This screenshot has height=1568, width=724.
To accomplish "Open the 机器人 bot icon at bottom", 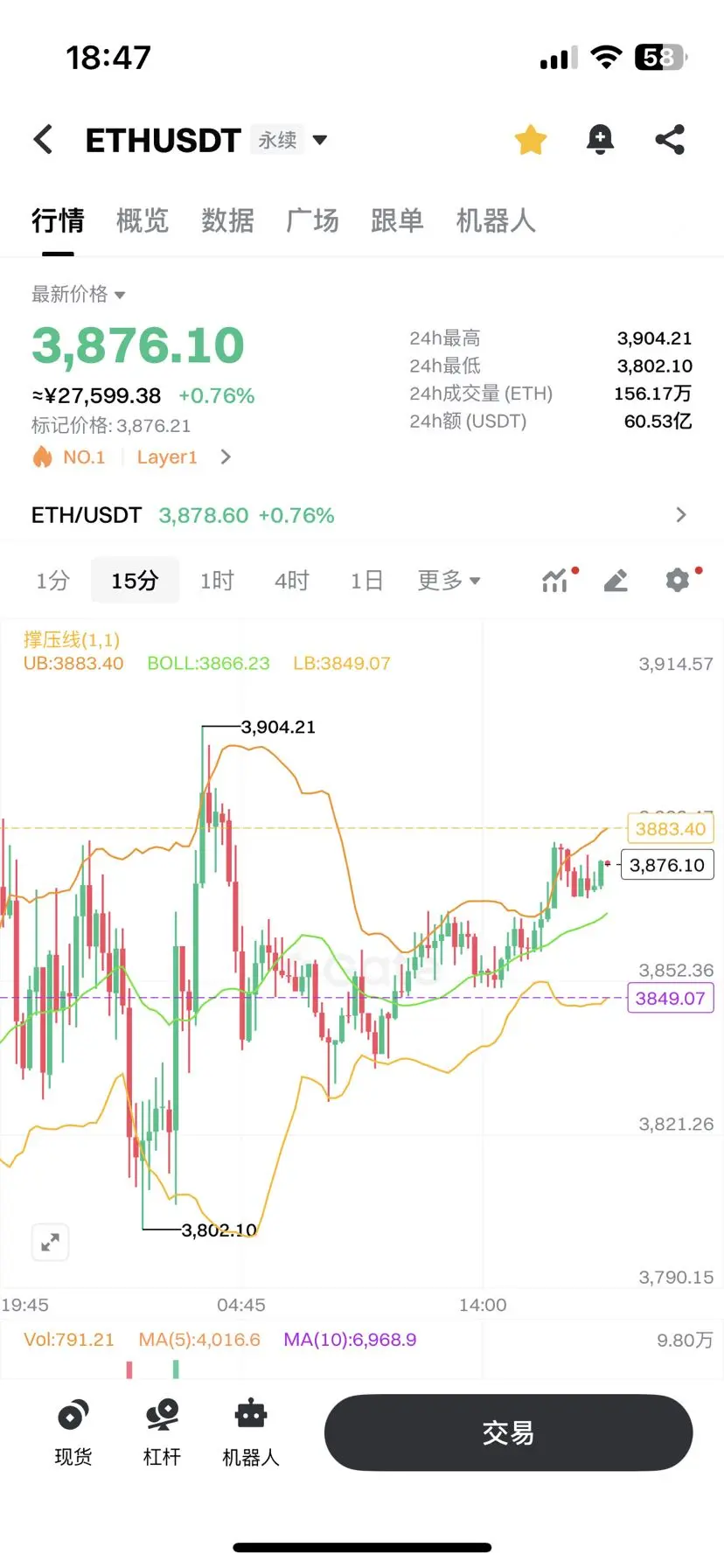I will [250, 1432].
